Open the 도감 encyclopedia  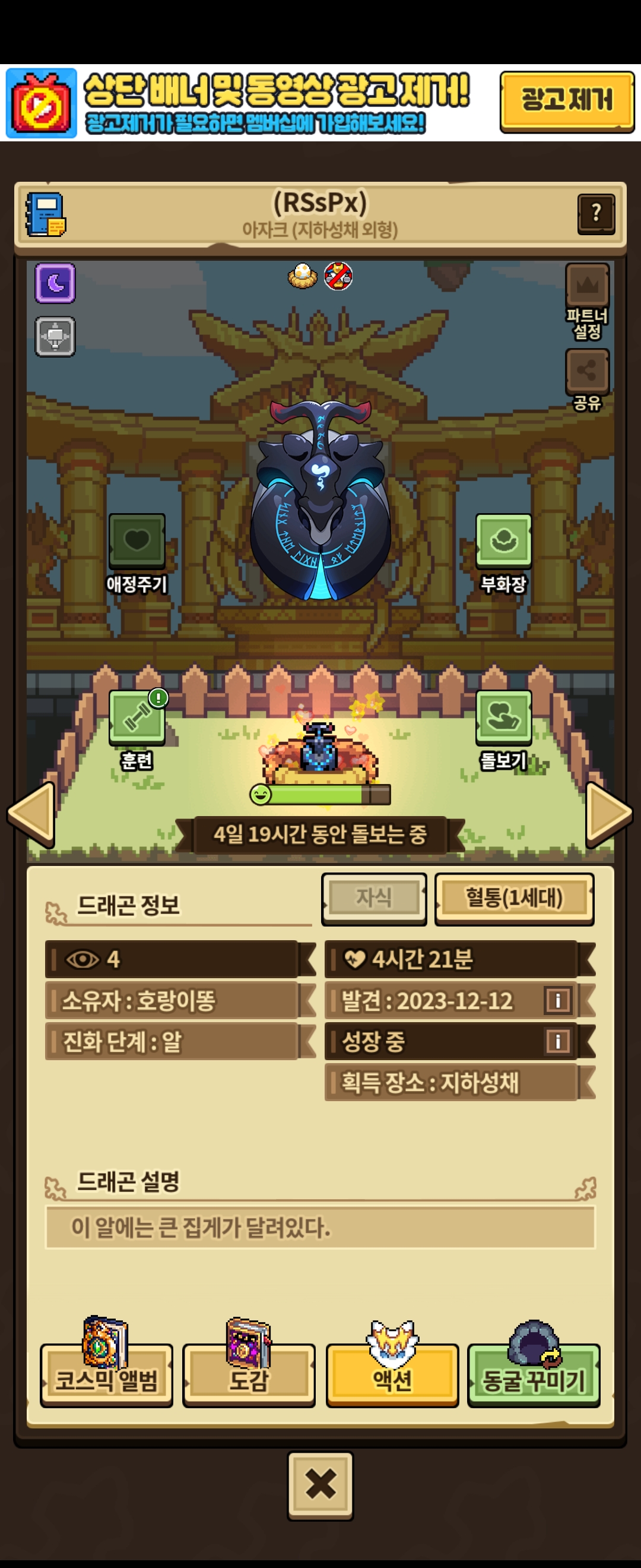coord(249,1374)
